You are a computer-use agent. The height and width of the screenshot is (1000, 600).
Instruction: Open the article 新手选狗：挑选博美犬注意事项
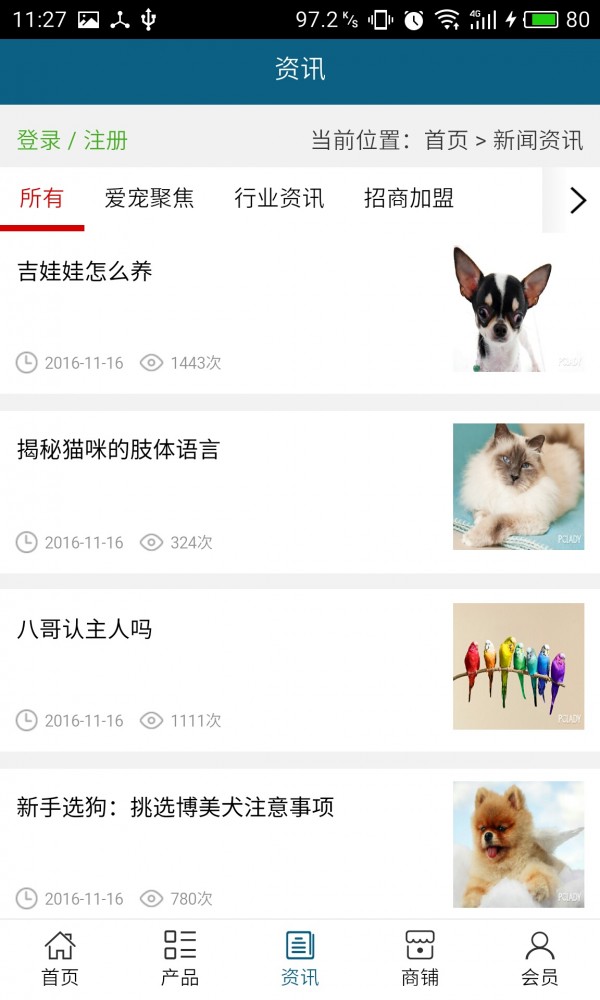pos(300,844)
